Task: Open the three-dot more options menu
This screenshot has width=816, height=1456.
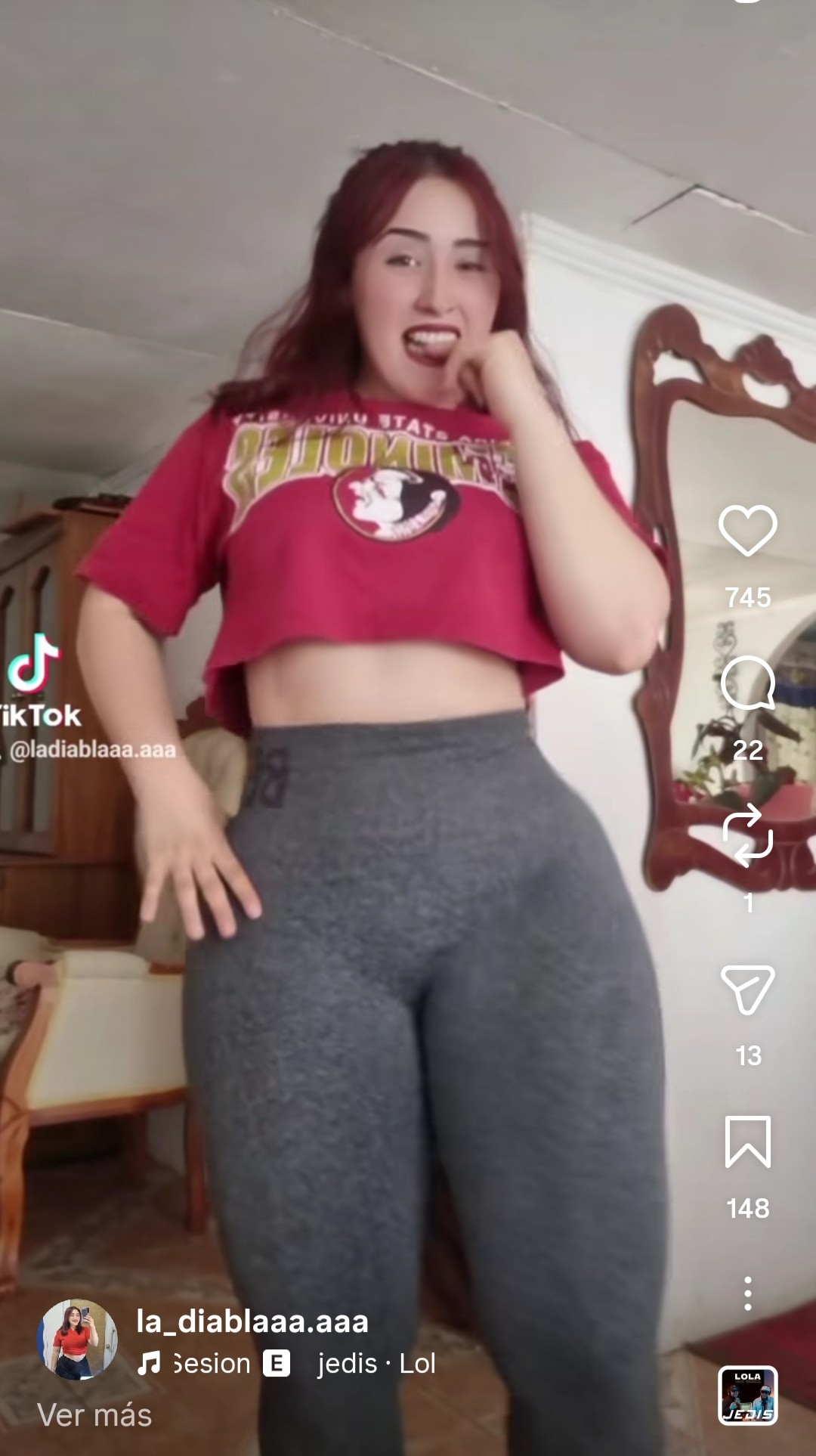Action: 747,1293
